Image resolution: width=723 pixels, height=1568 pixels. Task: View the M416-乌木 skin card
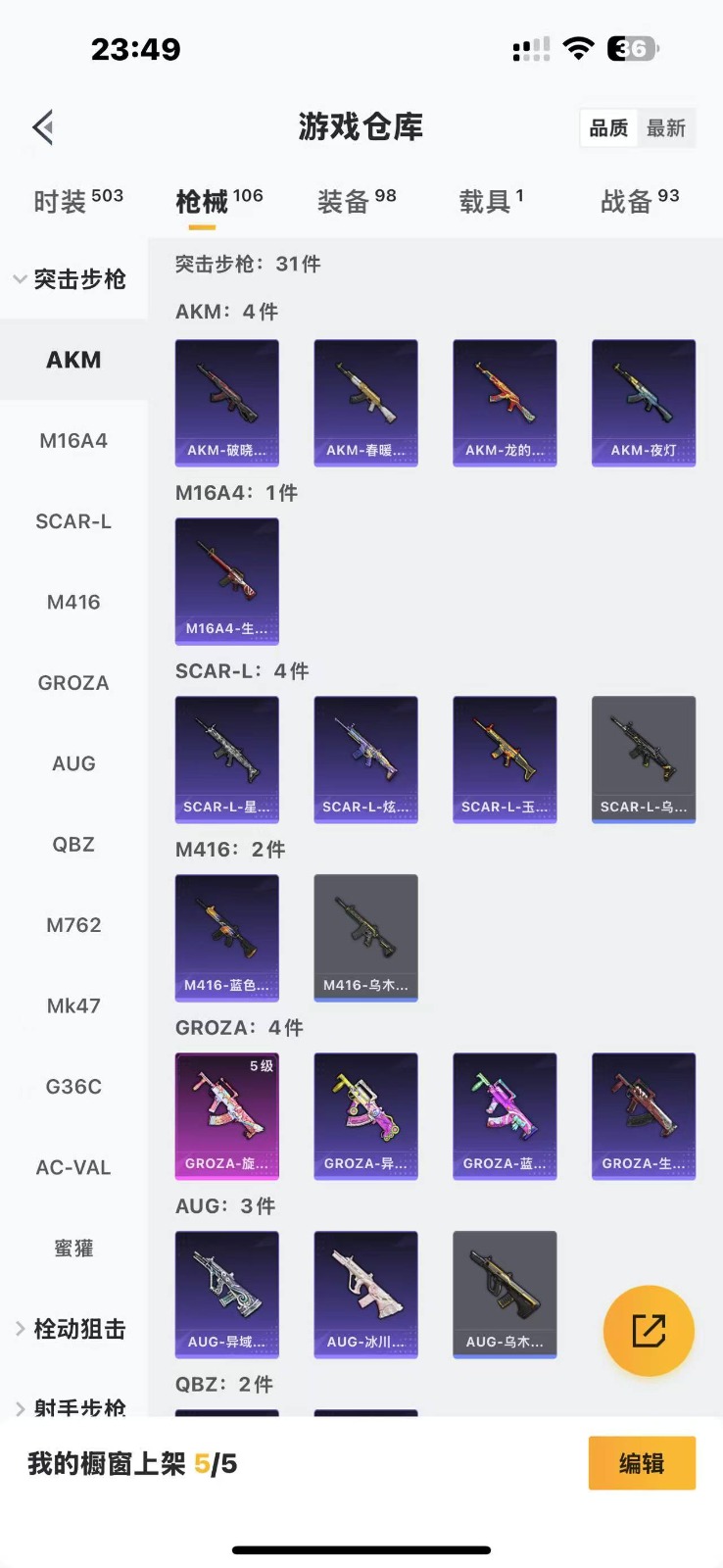[365, 938]
